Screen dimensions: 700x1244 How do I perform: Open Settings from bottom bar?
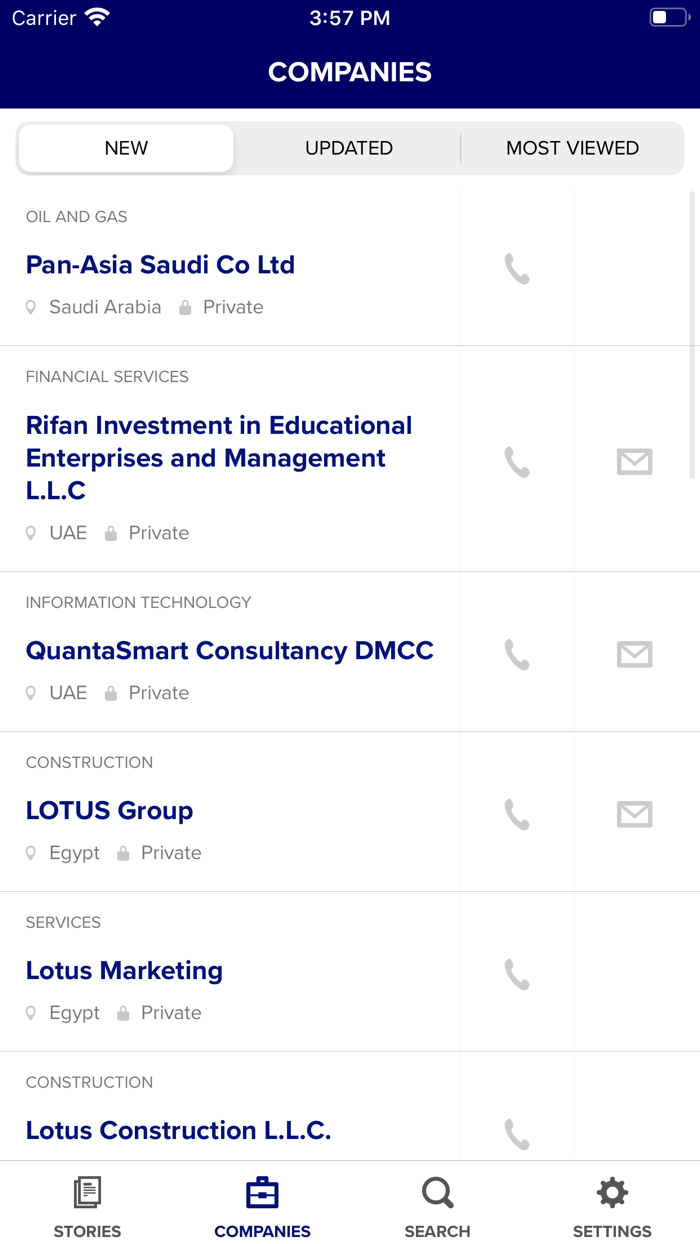(612, 1207)
